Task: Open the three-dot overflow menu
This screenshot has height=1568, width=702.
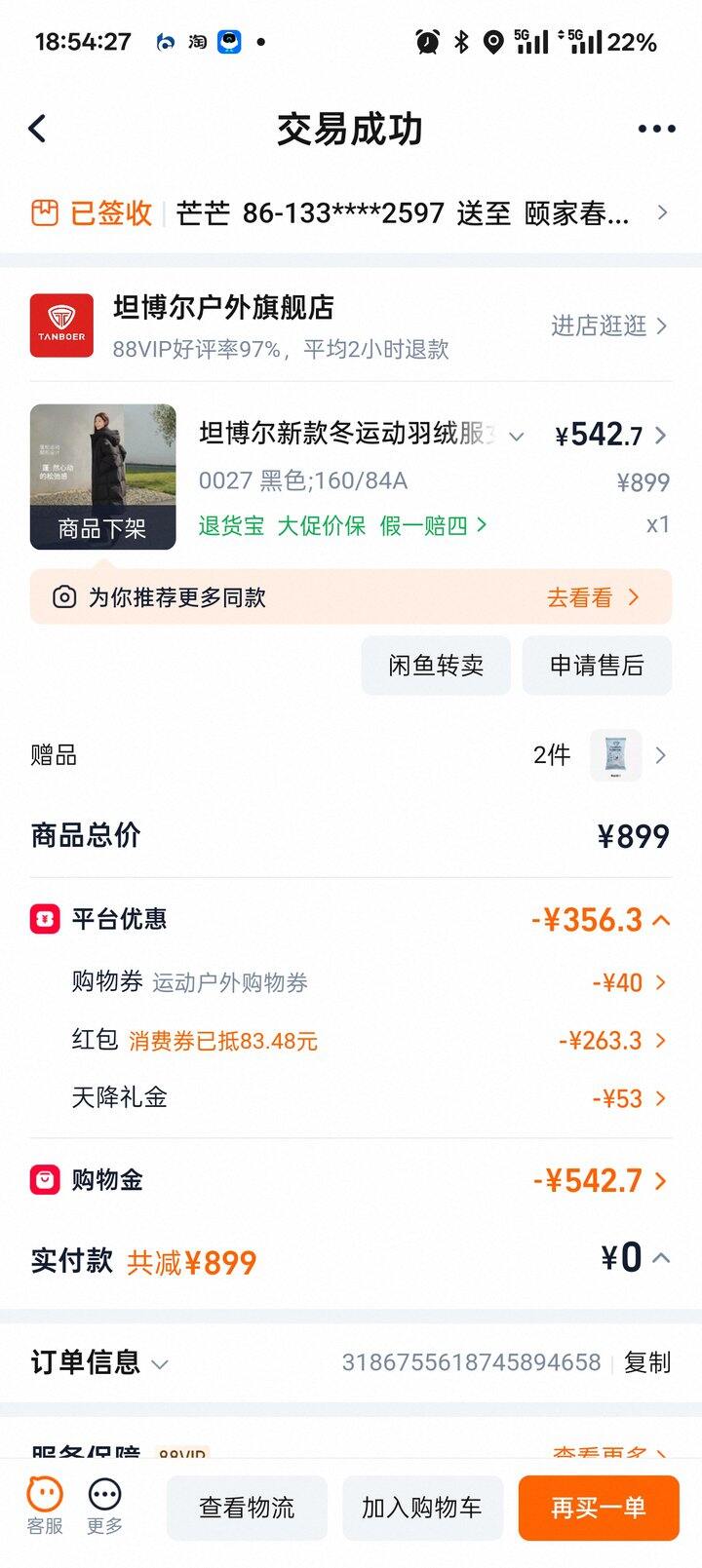Action: [x=656, y=129]
